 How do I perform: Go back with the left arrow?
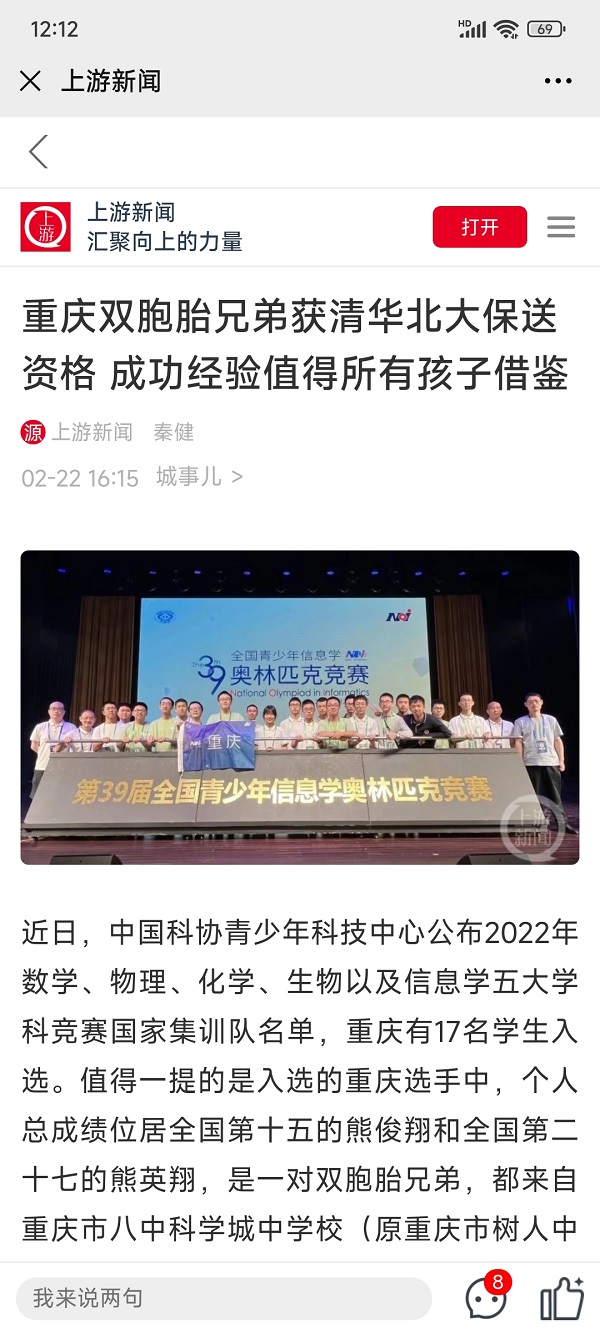tap(38, 153)
